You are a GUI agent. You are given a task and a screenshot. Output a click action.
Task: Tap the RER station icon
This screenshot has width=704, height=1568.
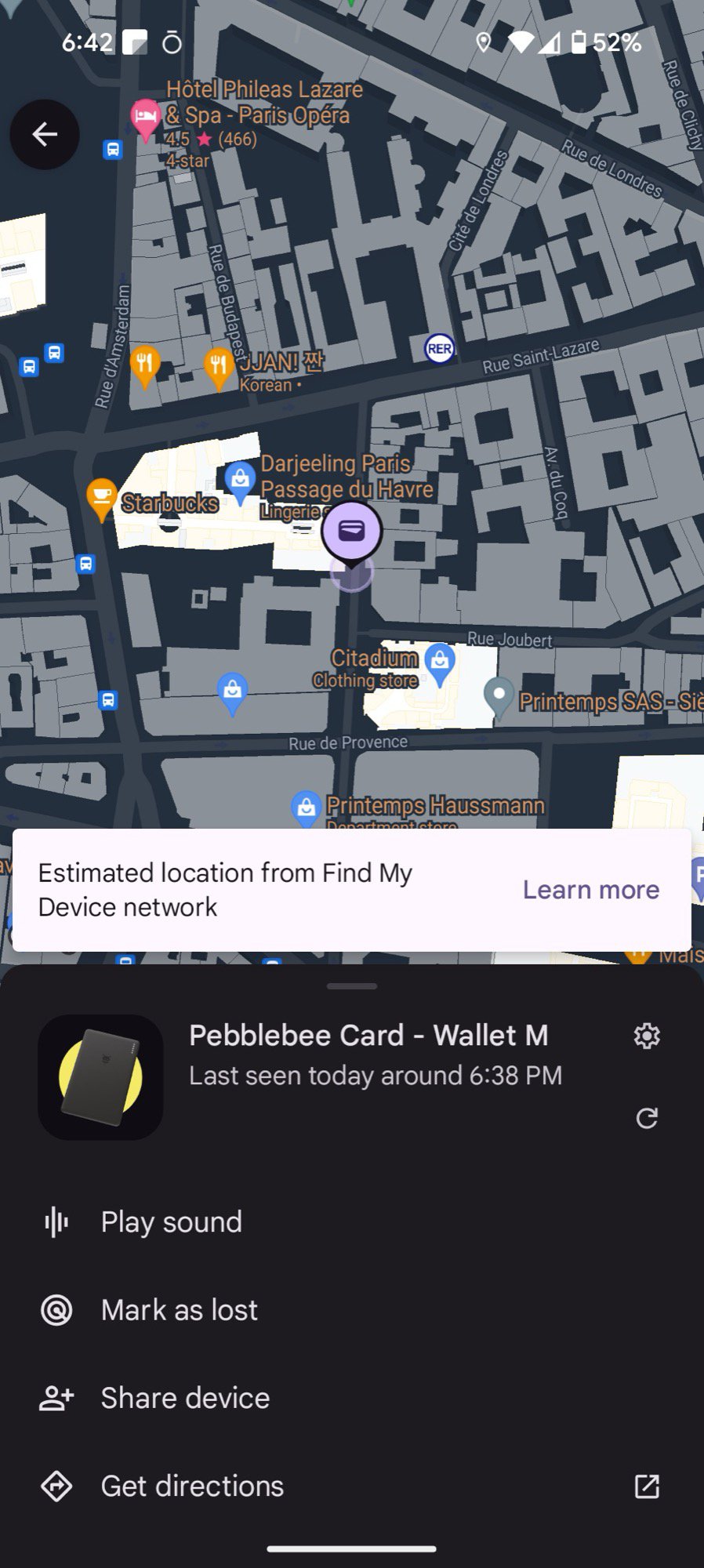pyautogui.click(x=439, y=348)
